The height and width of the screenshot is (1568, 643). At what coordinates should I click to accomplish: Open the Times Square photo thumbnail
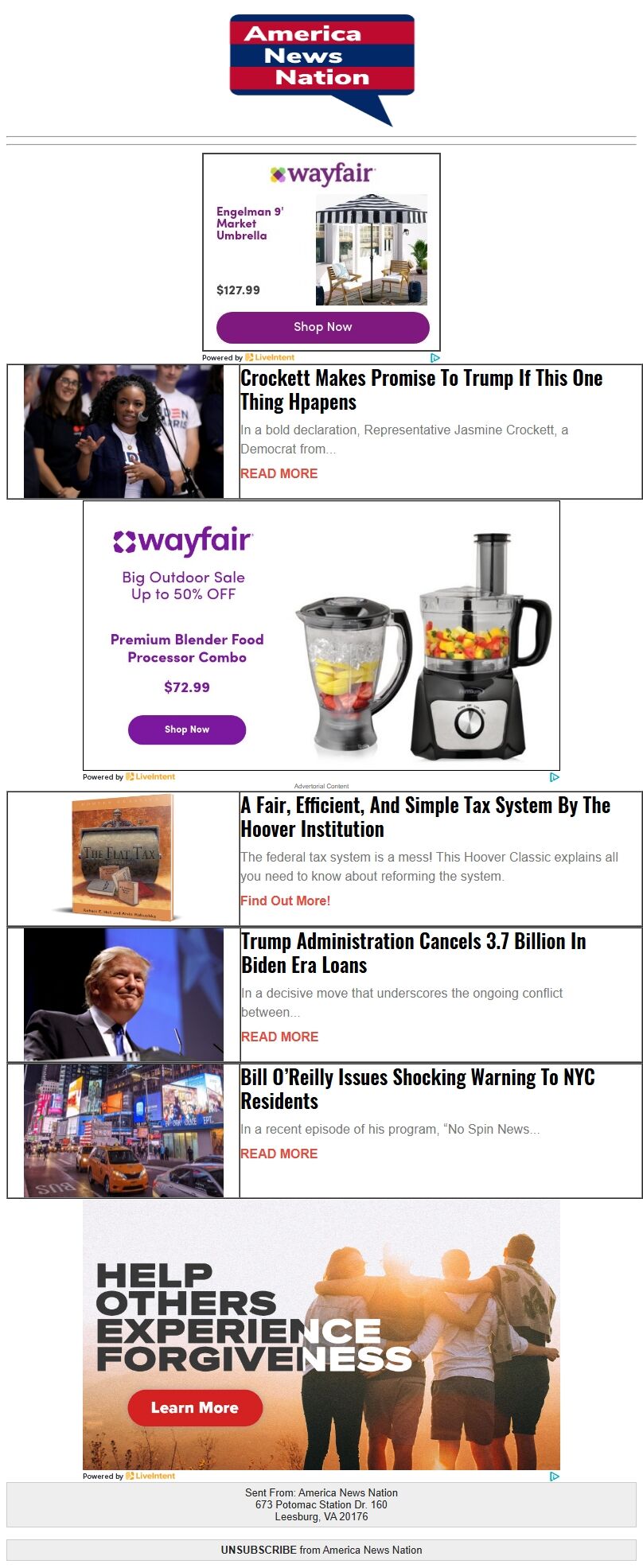point(123,1130)
